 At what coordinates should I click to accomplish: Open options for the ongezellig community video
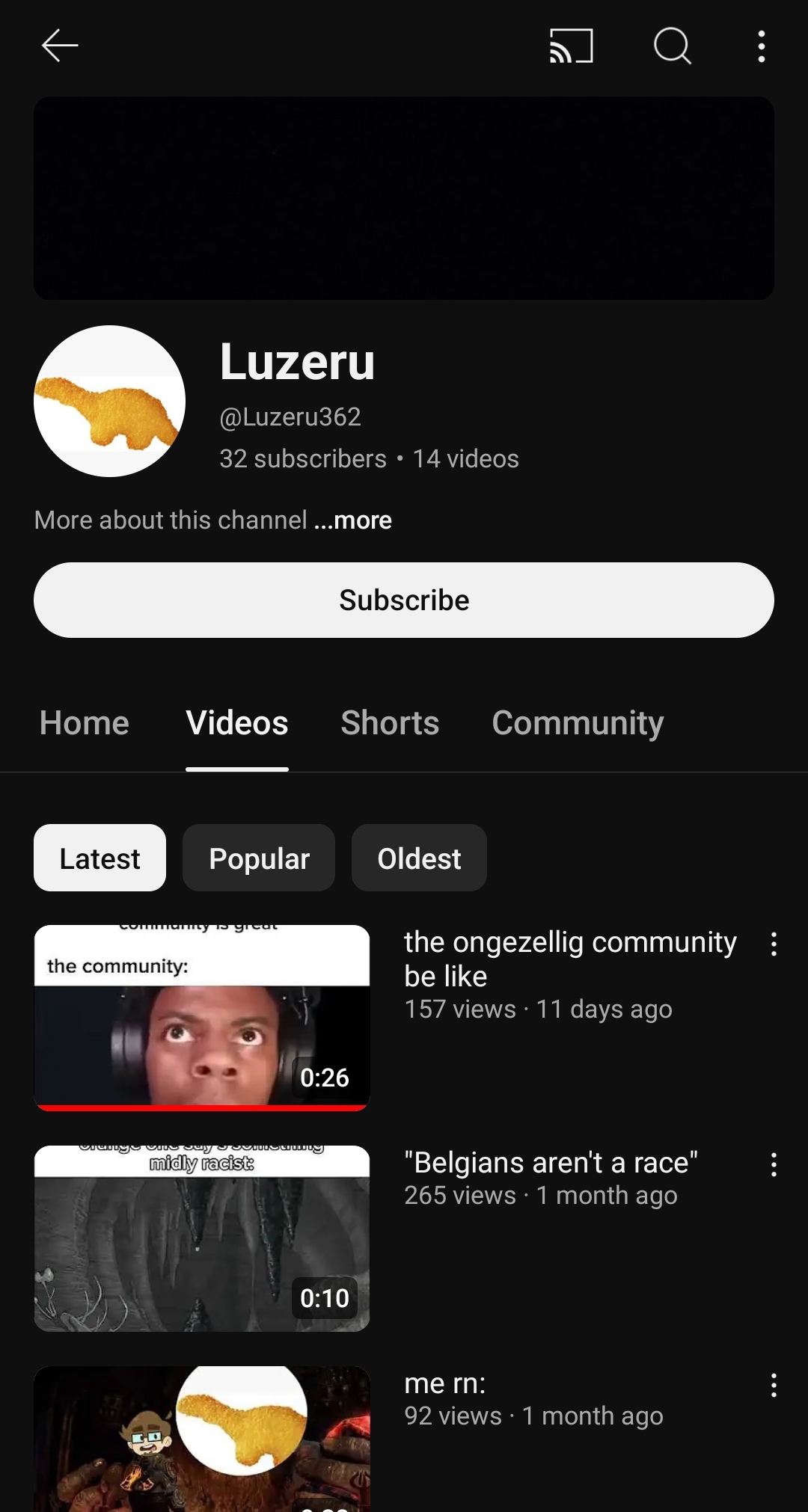[774, 944]
